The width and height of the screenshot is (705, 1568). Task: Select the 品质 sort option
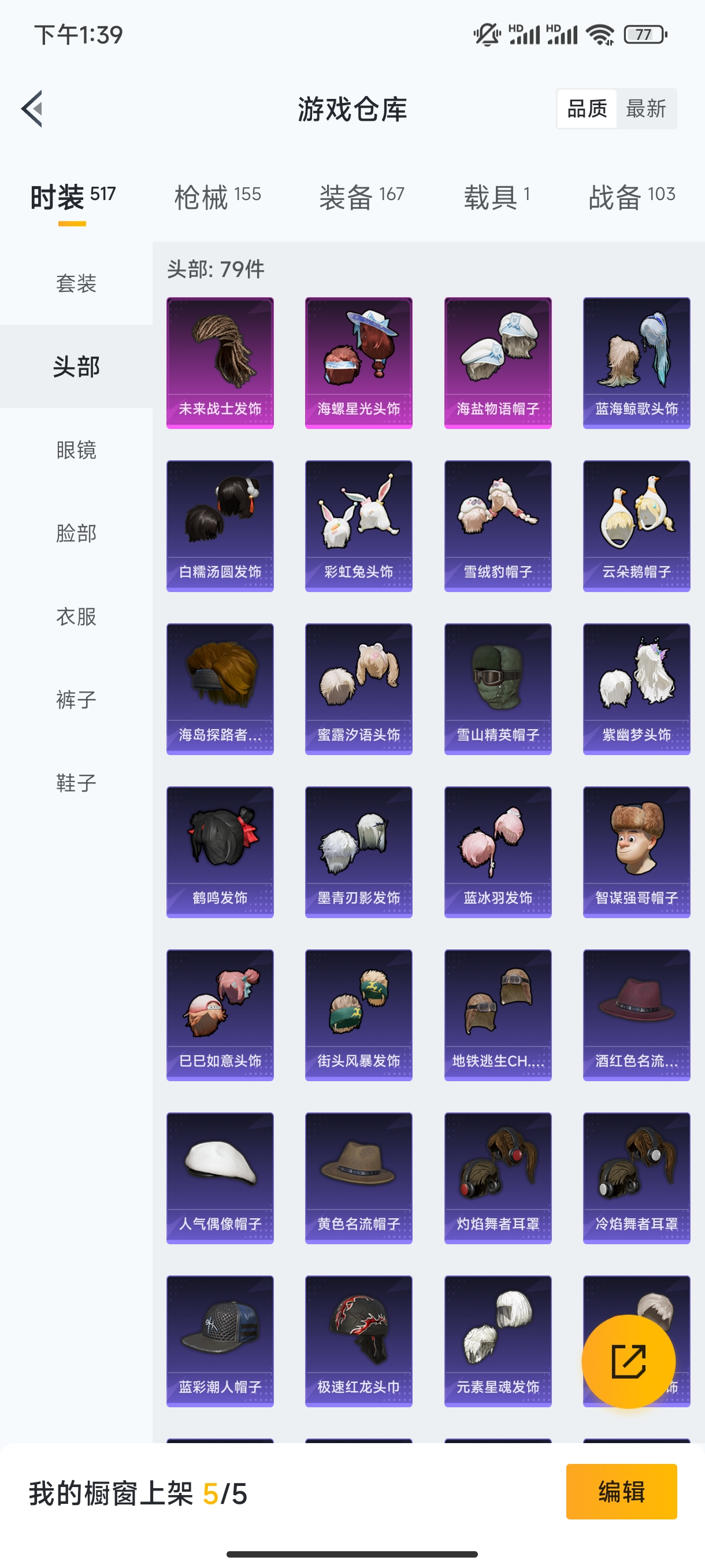click(x=587, y=109)
